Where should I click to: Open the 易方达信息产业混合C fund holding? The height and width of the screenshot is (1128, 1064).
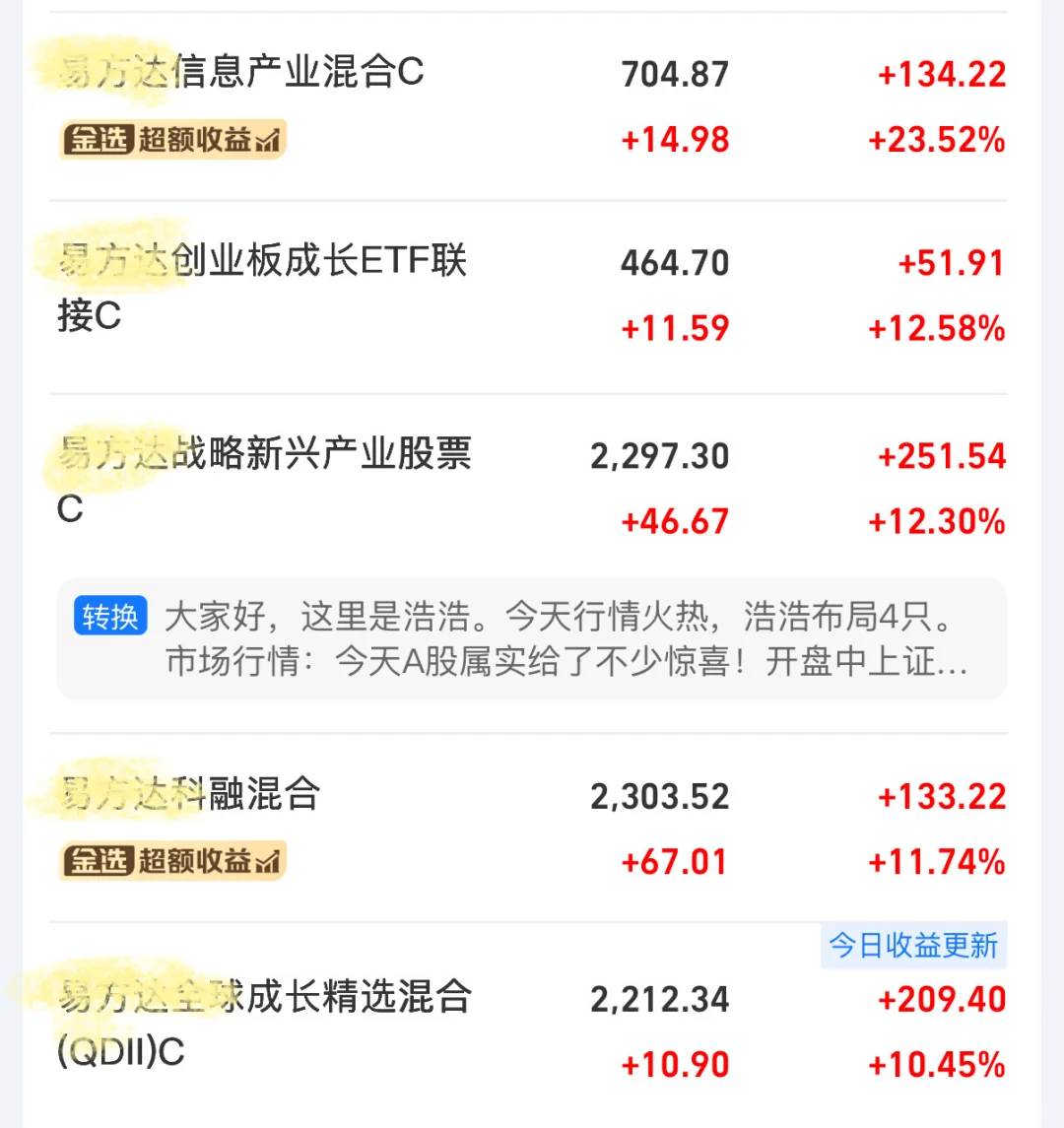(241, 73)
